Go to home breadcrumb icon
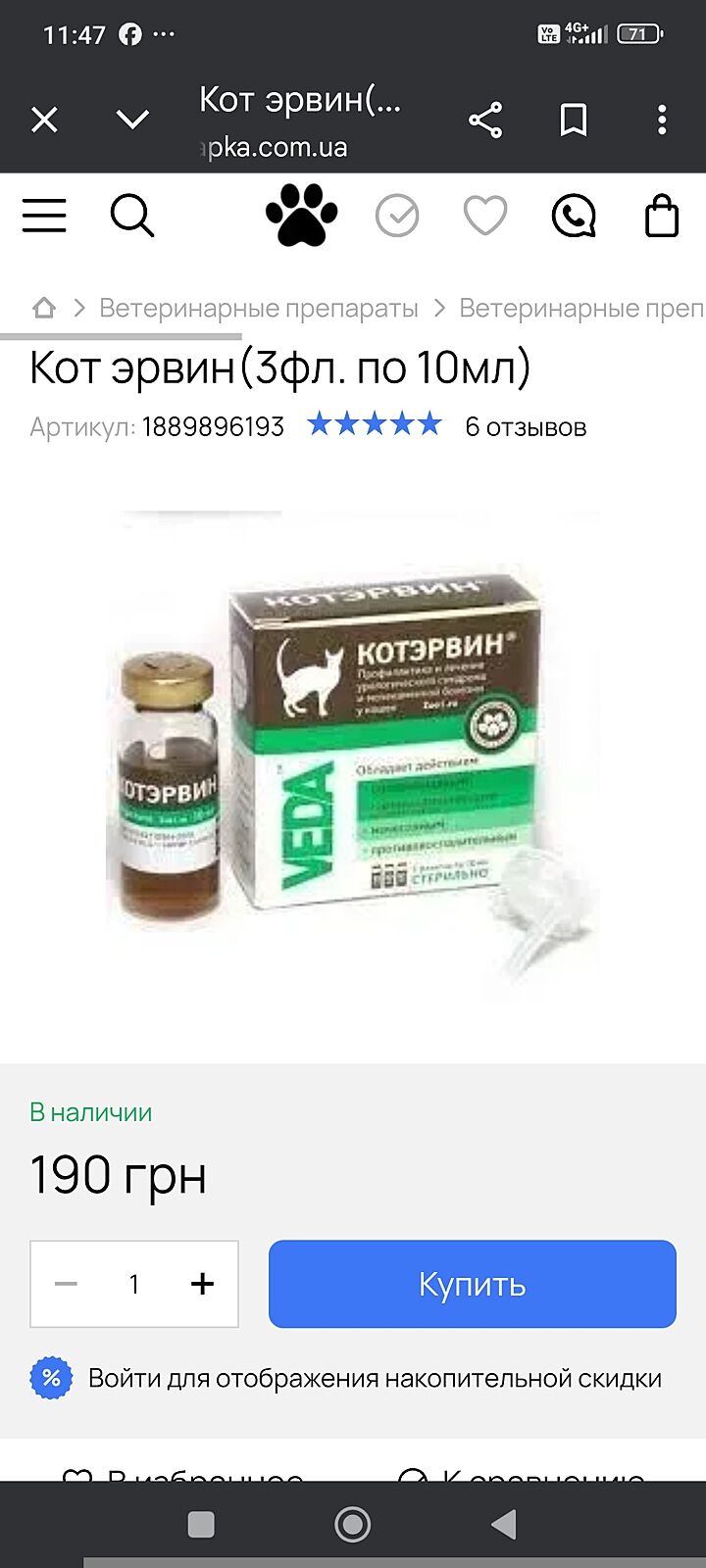The width and height of the screenshot is (706, 1568). [x=44, y=308]
